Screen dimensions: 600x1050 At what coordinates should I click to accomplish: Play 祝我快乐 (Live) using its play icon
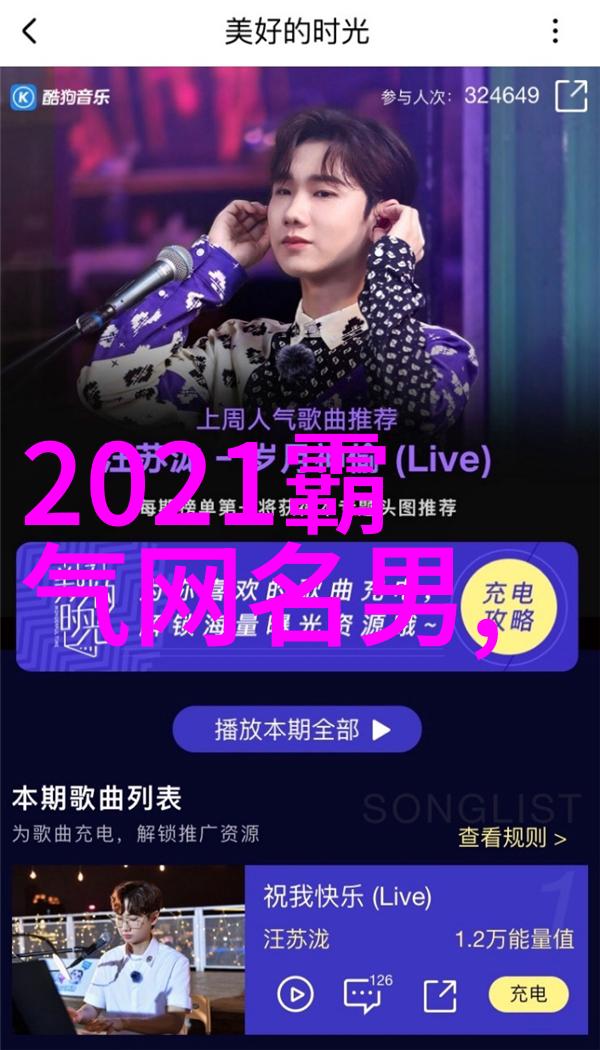(x=295, y=994)
